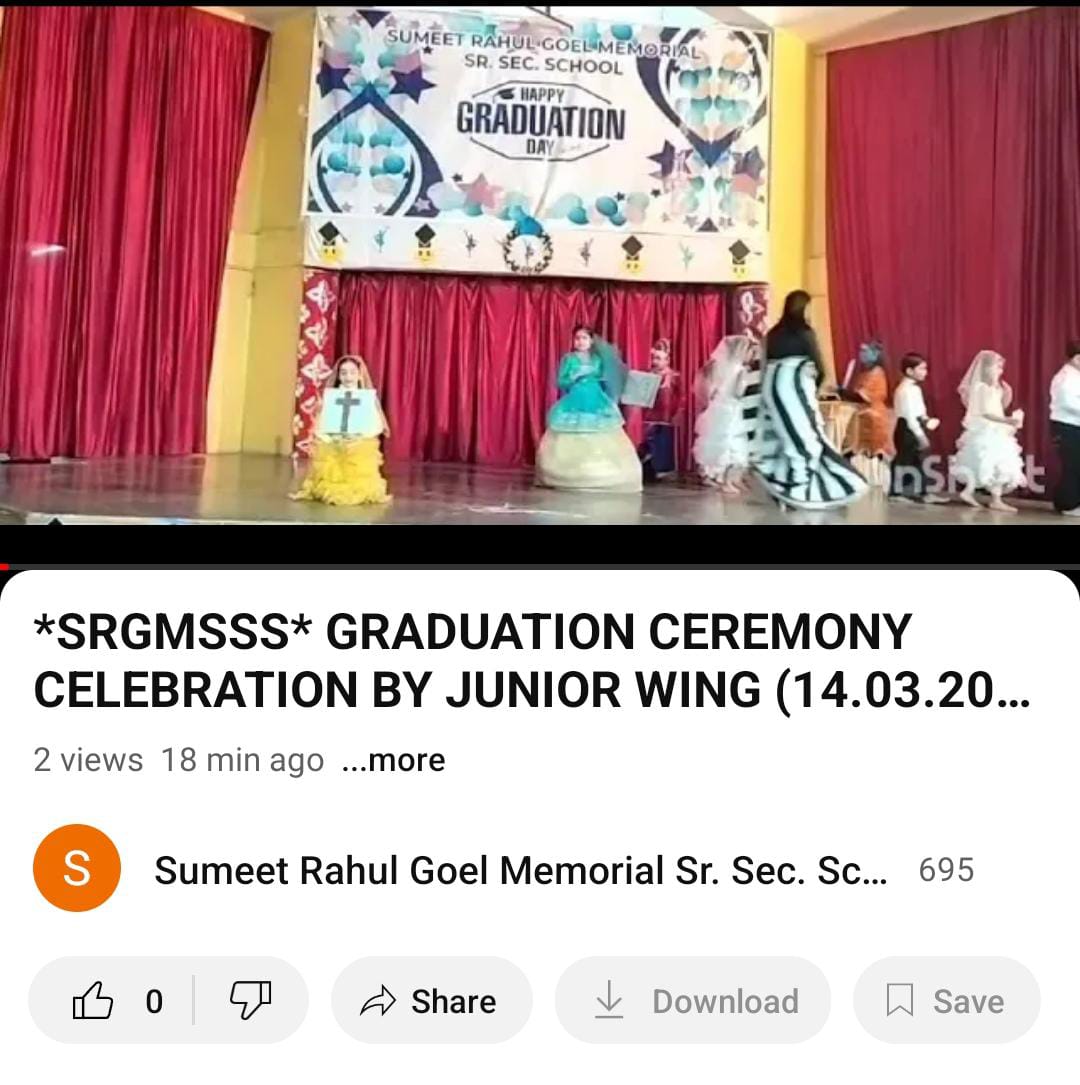Image resolution: width=1080 pixels, height=1085 pixels.
Task: Open the channel's orange S avatar
Action: (77, 868)
